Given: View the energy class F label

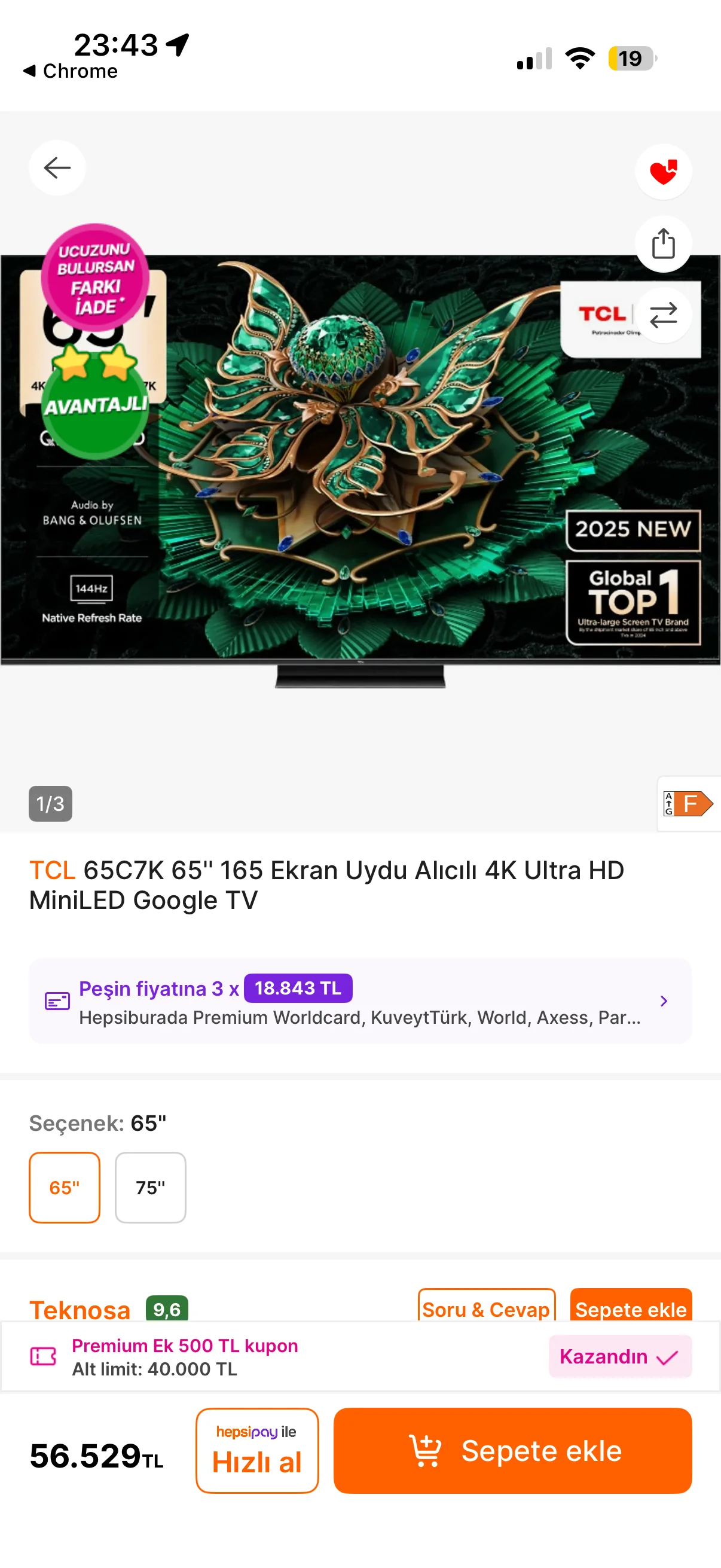Looking at the screenshot, I should click(x=689, y=804).
